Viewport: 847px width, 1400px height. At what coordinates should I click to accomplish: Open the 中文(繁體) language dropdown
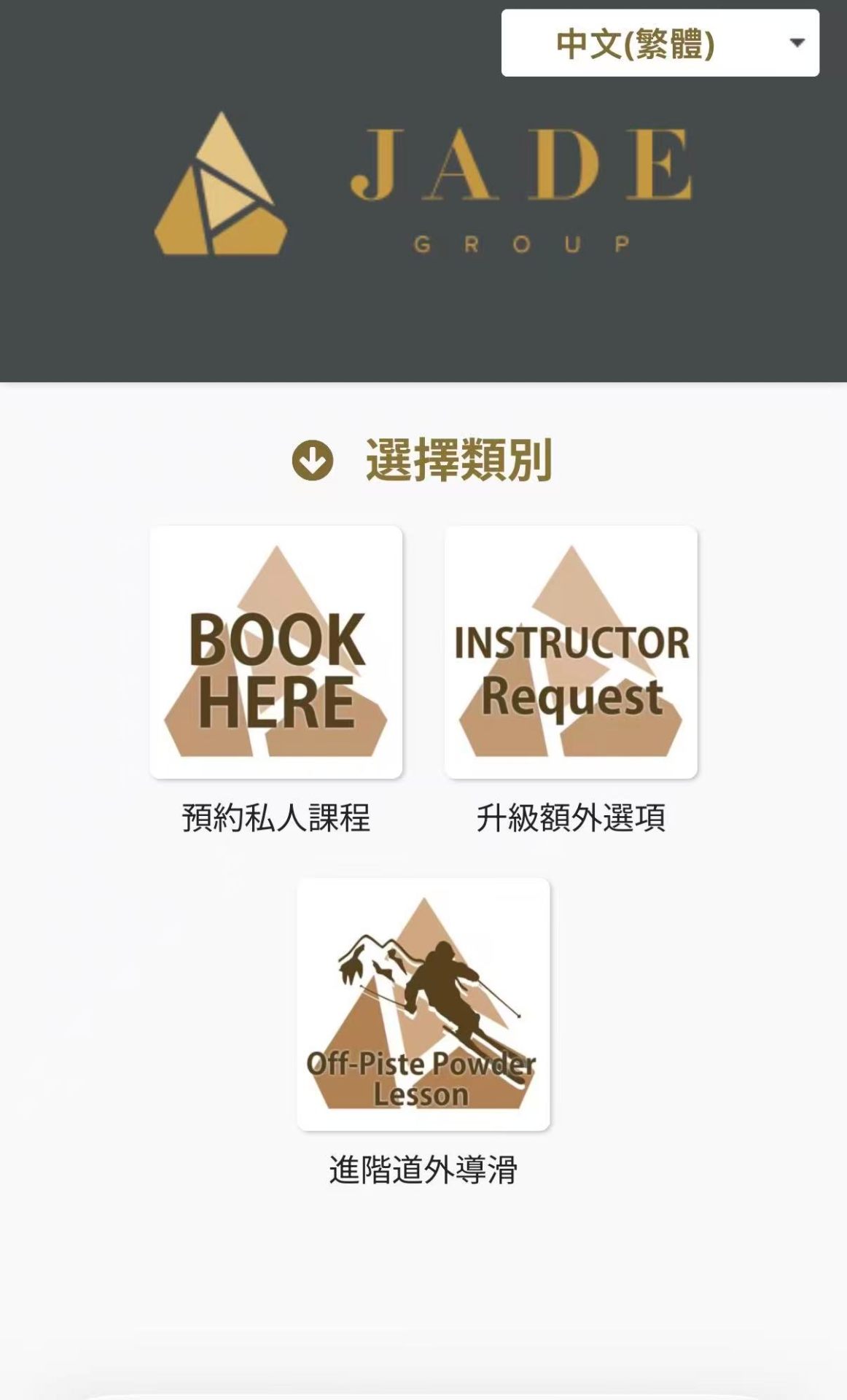tap(660, 43)
